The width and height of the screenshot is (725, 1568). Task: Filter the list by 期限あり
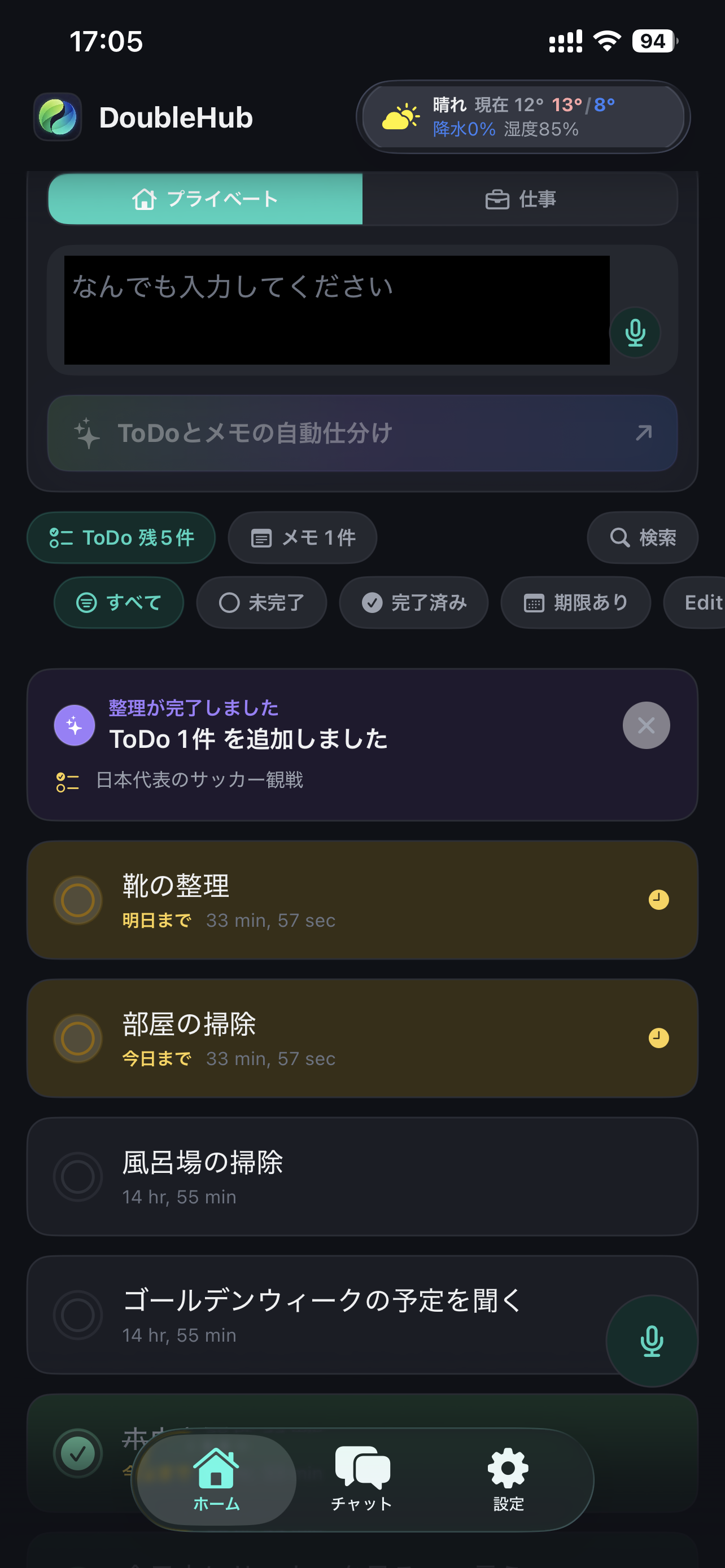(x=575, y=603)
